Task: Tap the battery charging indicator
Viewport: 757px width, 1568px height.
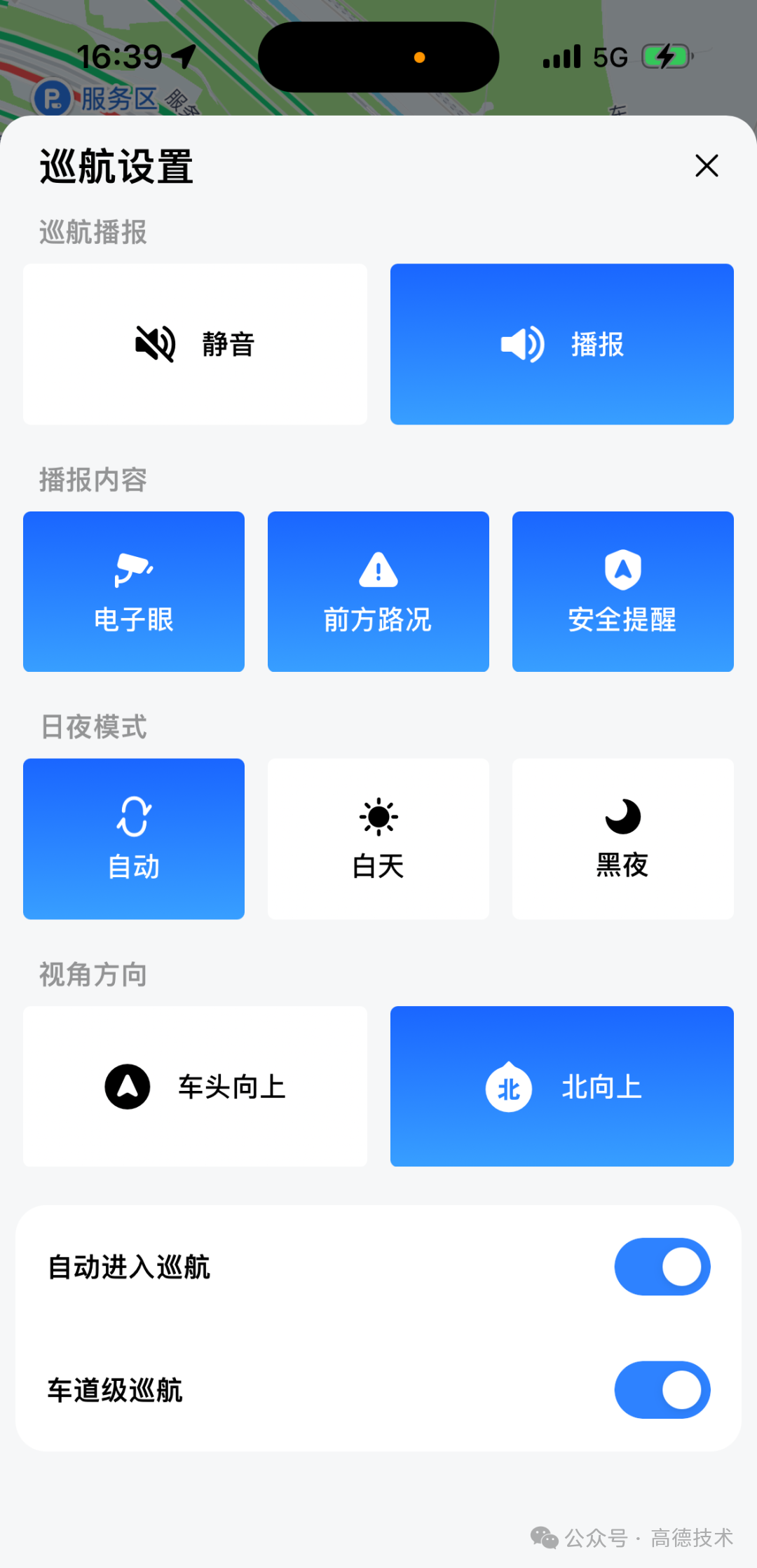Action: (664, 56)
